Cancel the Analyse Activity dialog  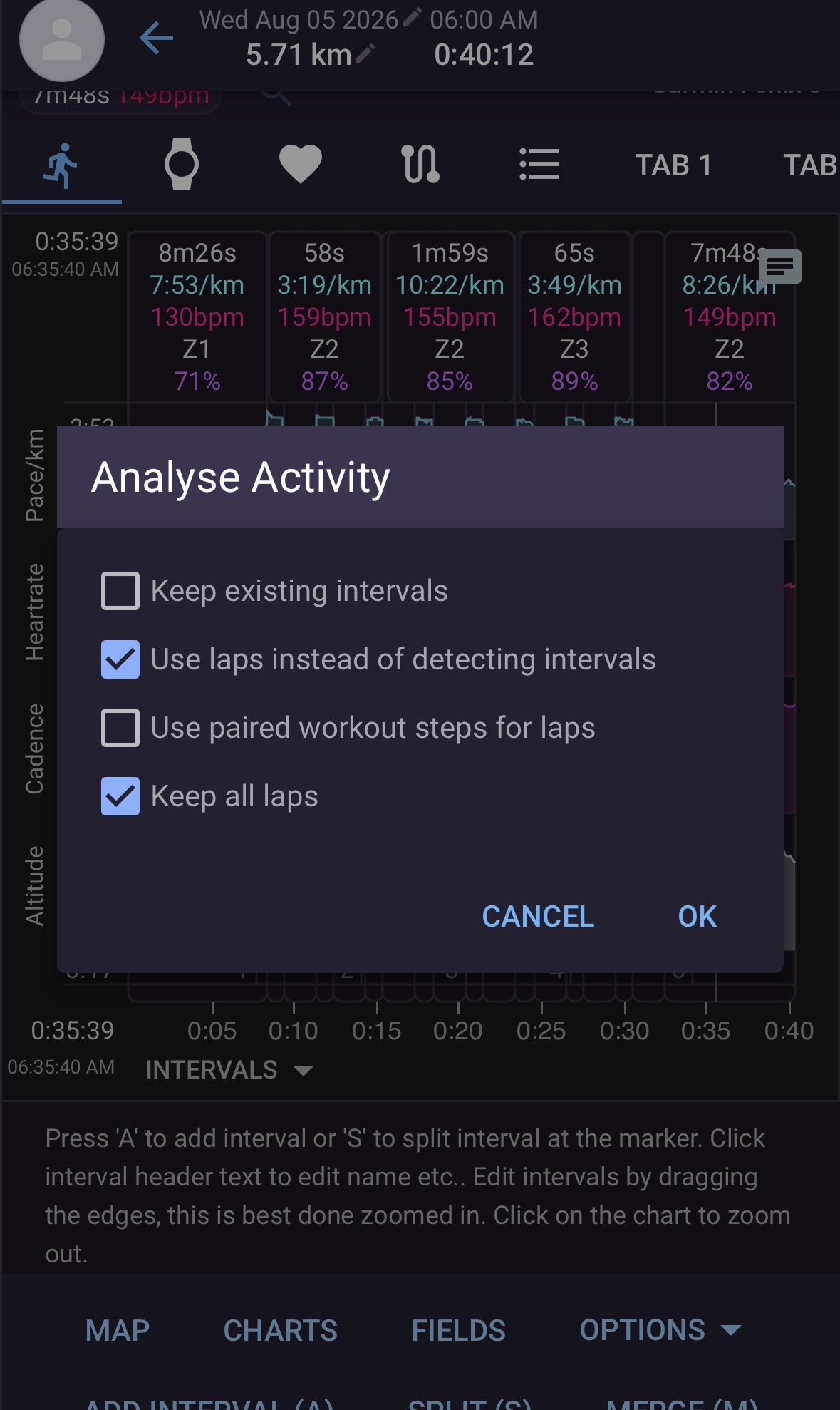click(x=538, y=917)
